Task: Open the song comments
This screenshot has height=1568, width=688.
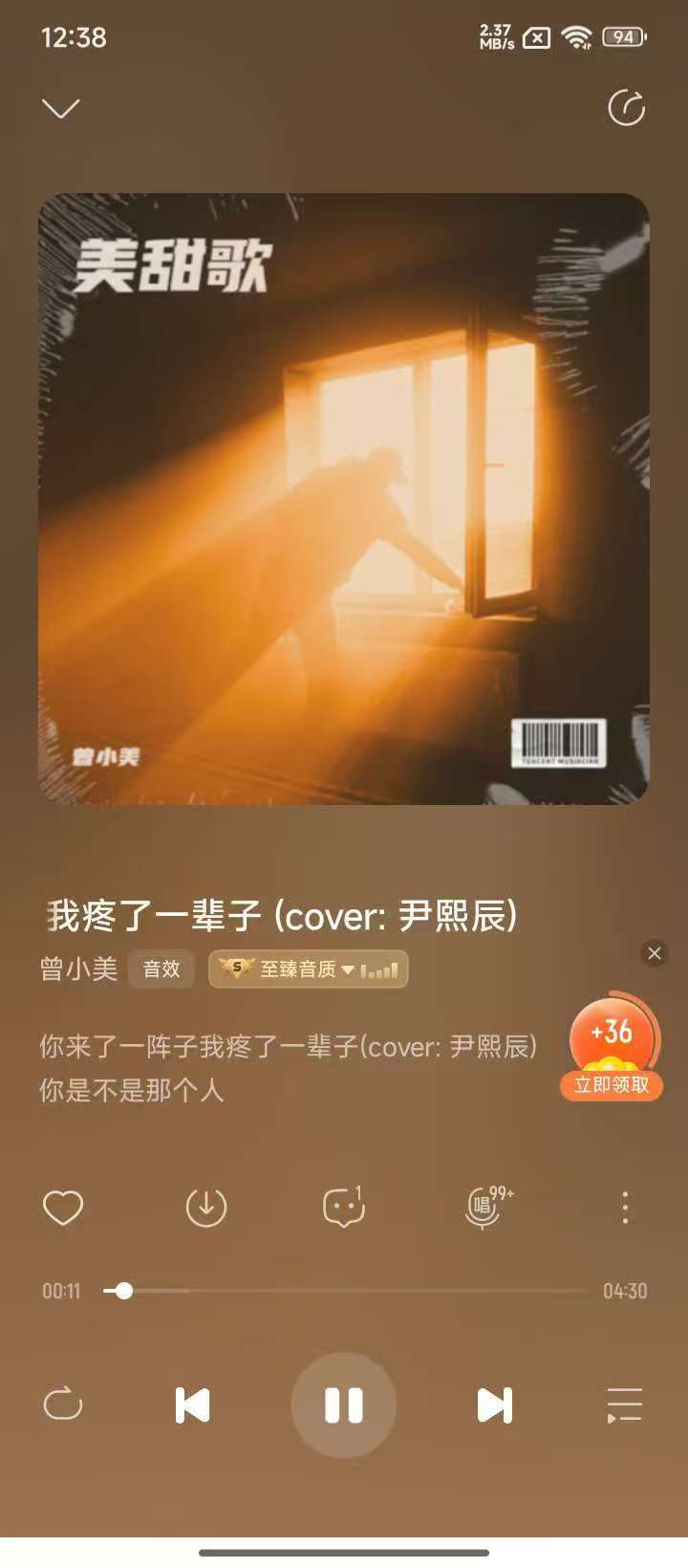Action: pos(343,1208)
